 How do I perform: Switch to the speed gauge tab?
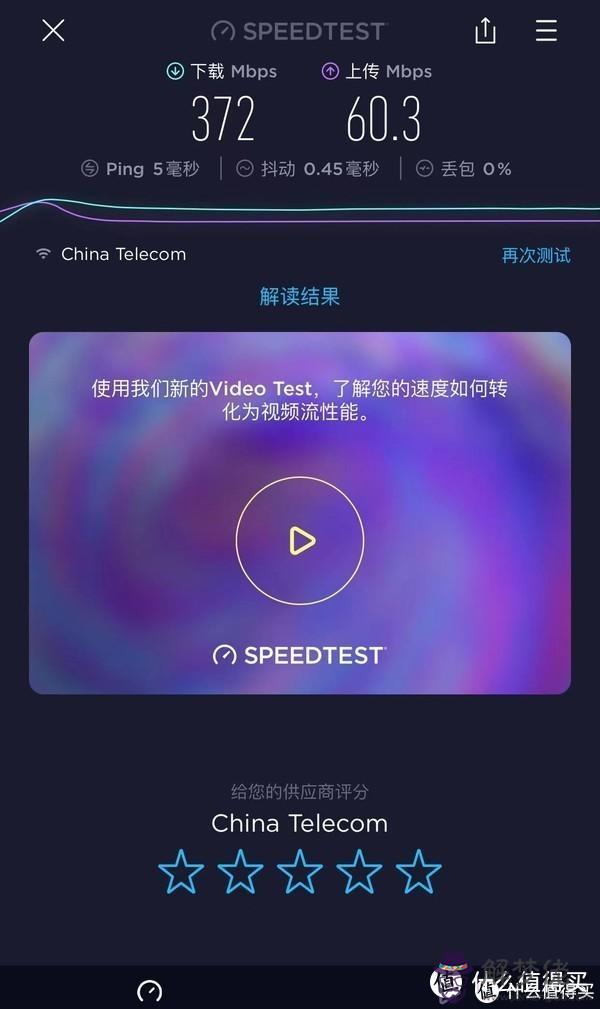pyautogui.click(x=150, y=990)
